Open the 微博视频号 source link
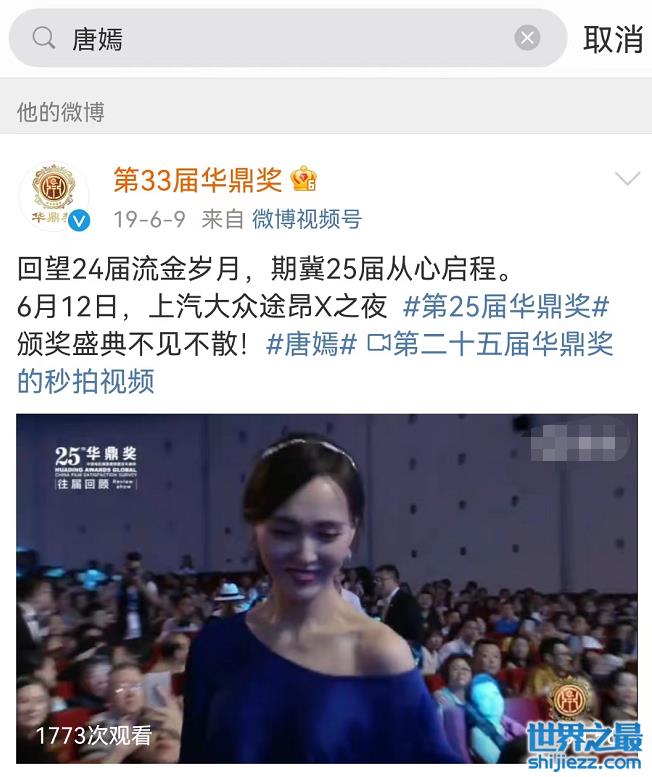This screenshot has width=652, height=777. pos(306,219)
